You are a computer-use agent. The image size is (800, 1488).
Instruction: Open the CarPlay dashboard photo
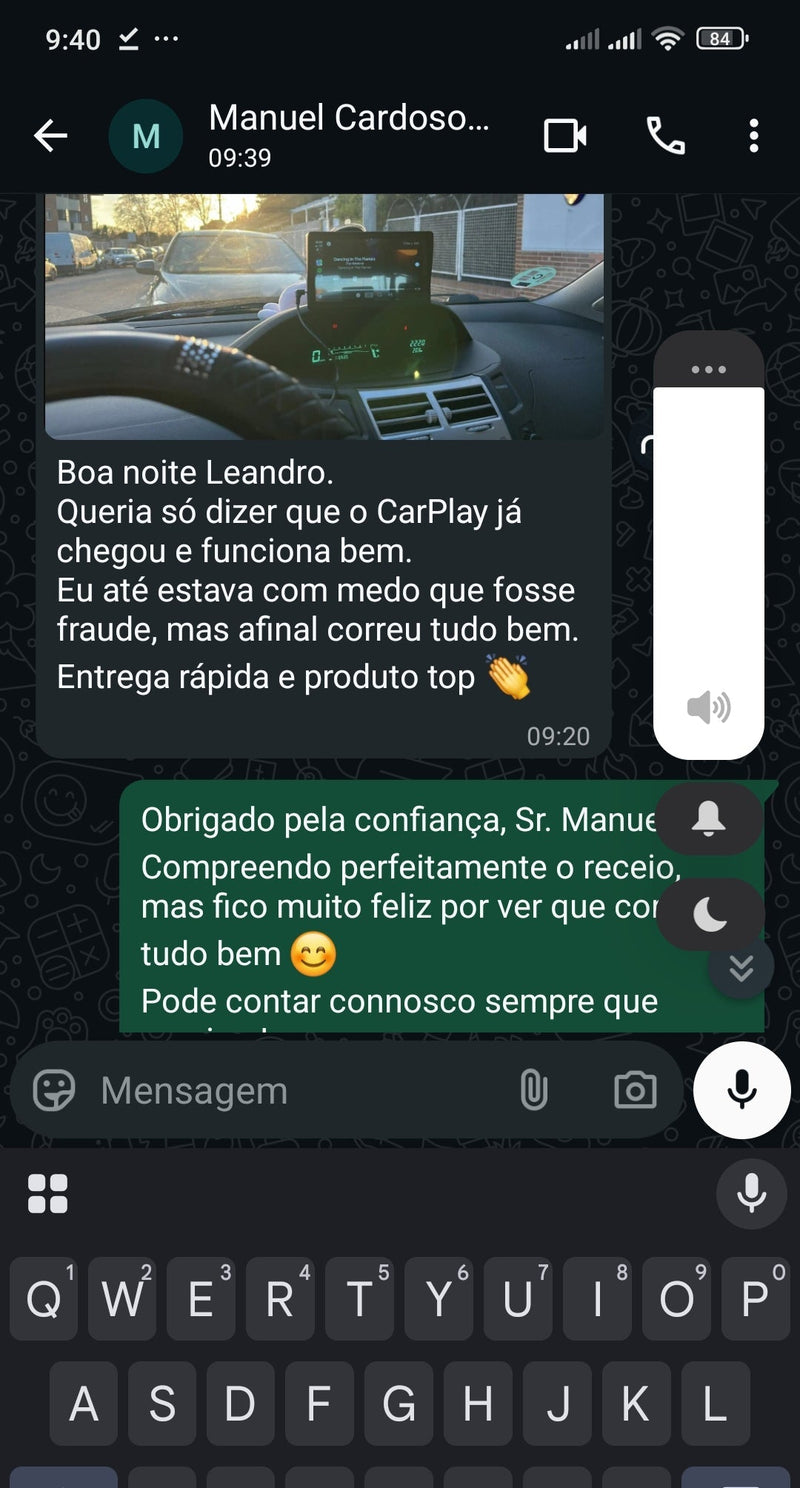(324, 315)
